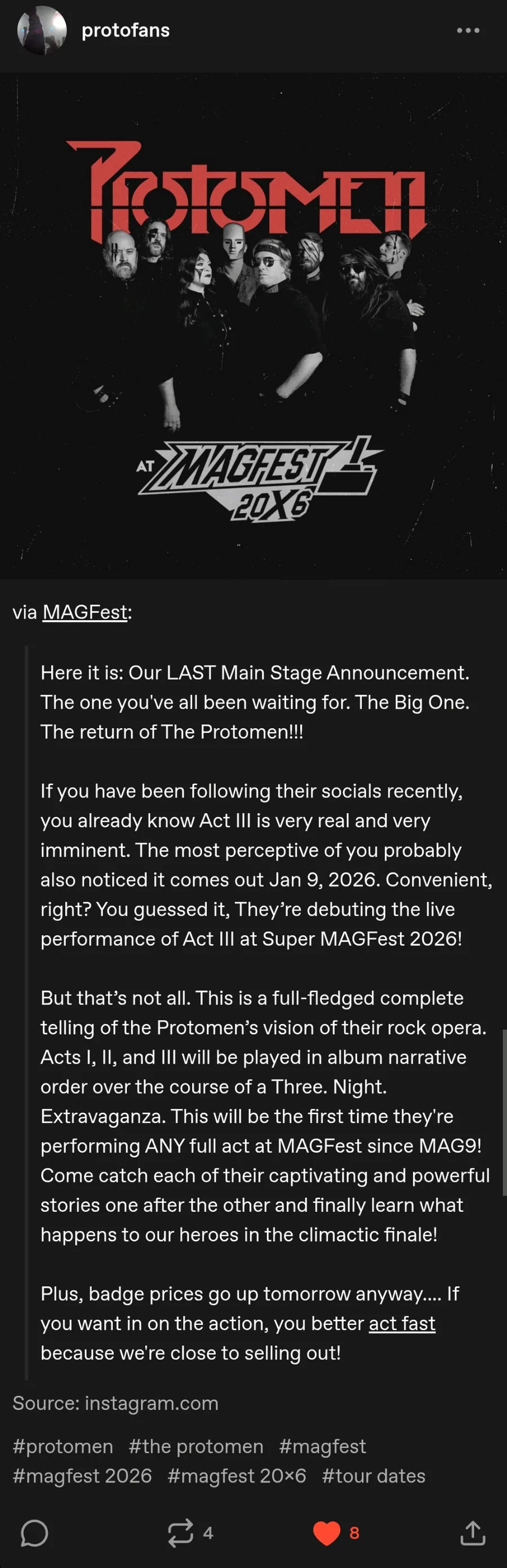This screenshot has height=1568, width=507.
Task: Open the "act fast" link
Action: [x=402, y=1323]
